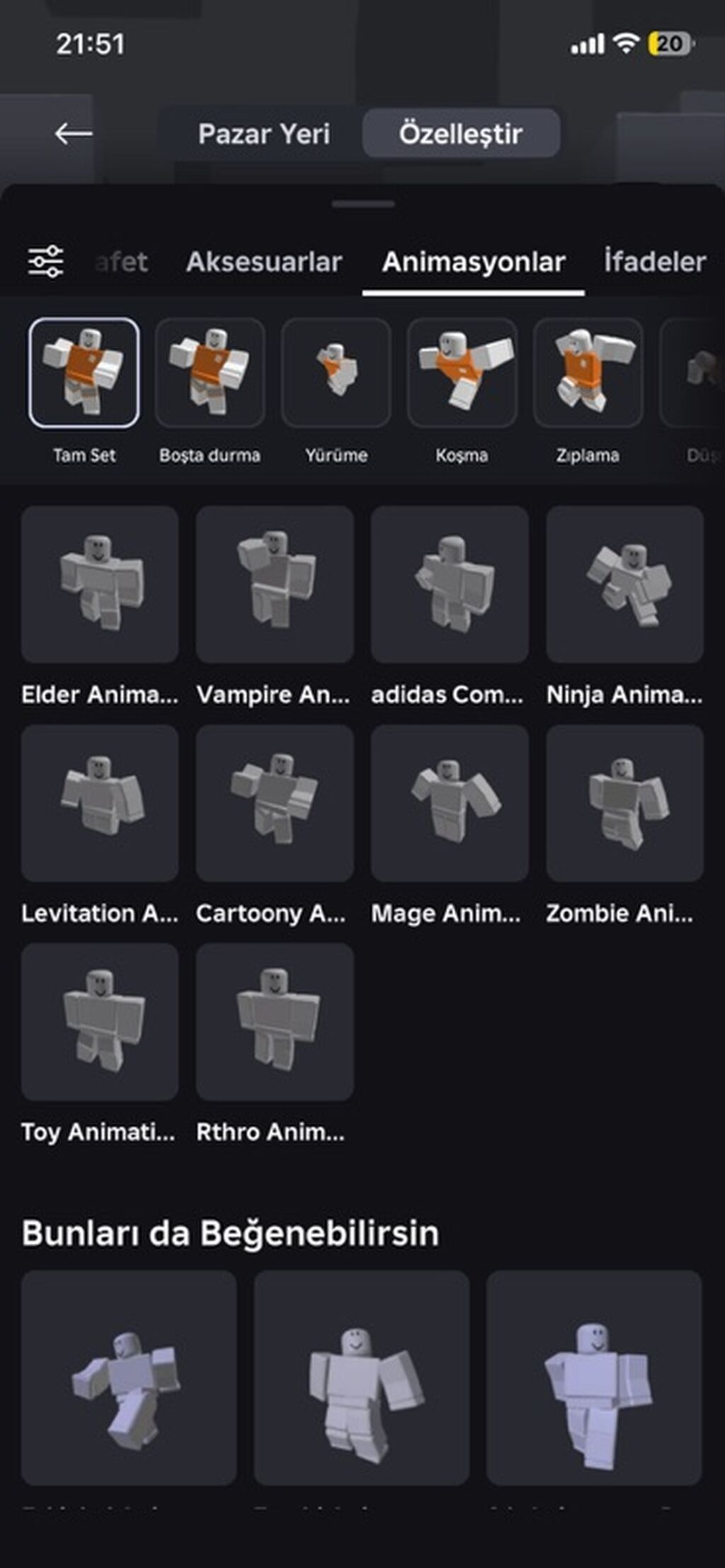This screenshot has width=725, height=1568.
Task: Choose the Zombie Animation pack
Action: (x=624, y=803)
